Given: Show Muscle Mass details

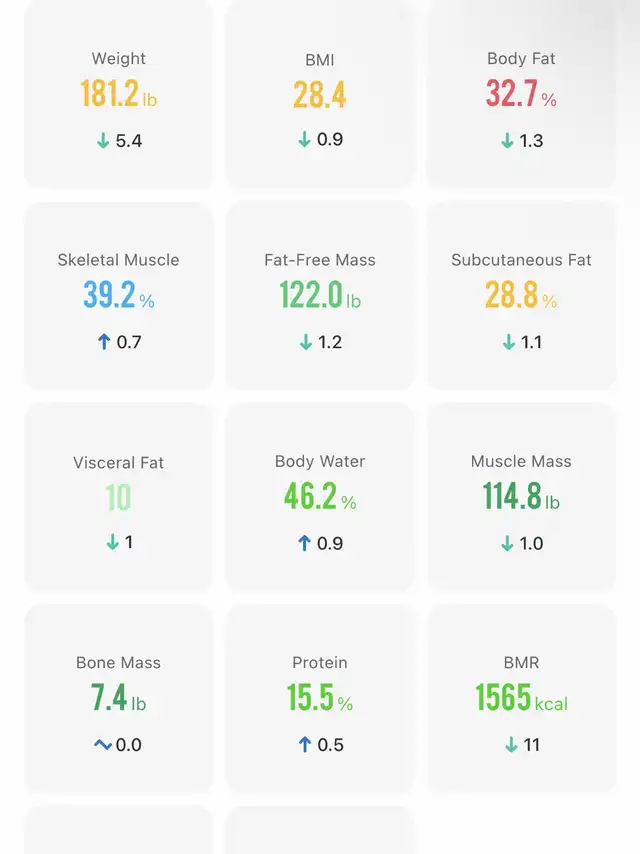Looking at the screenshot, I should tap(521, 498).
